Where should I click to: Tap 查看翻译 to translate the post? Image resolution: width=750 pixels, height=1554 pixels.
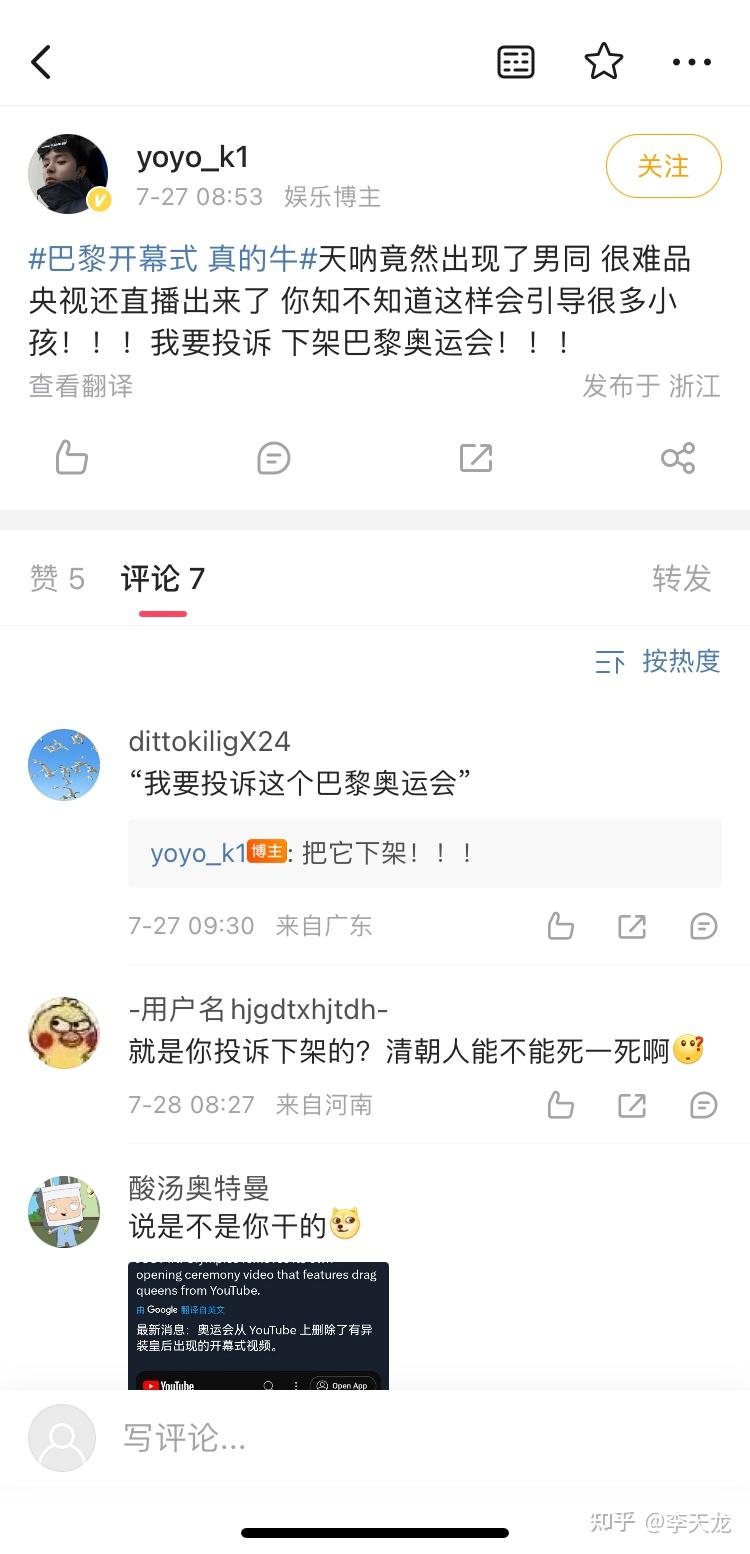pos(81,386)
